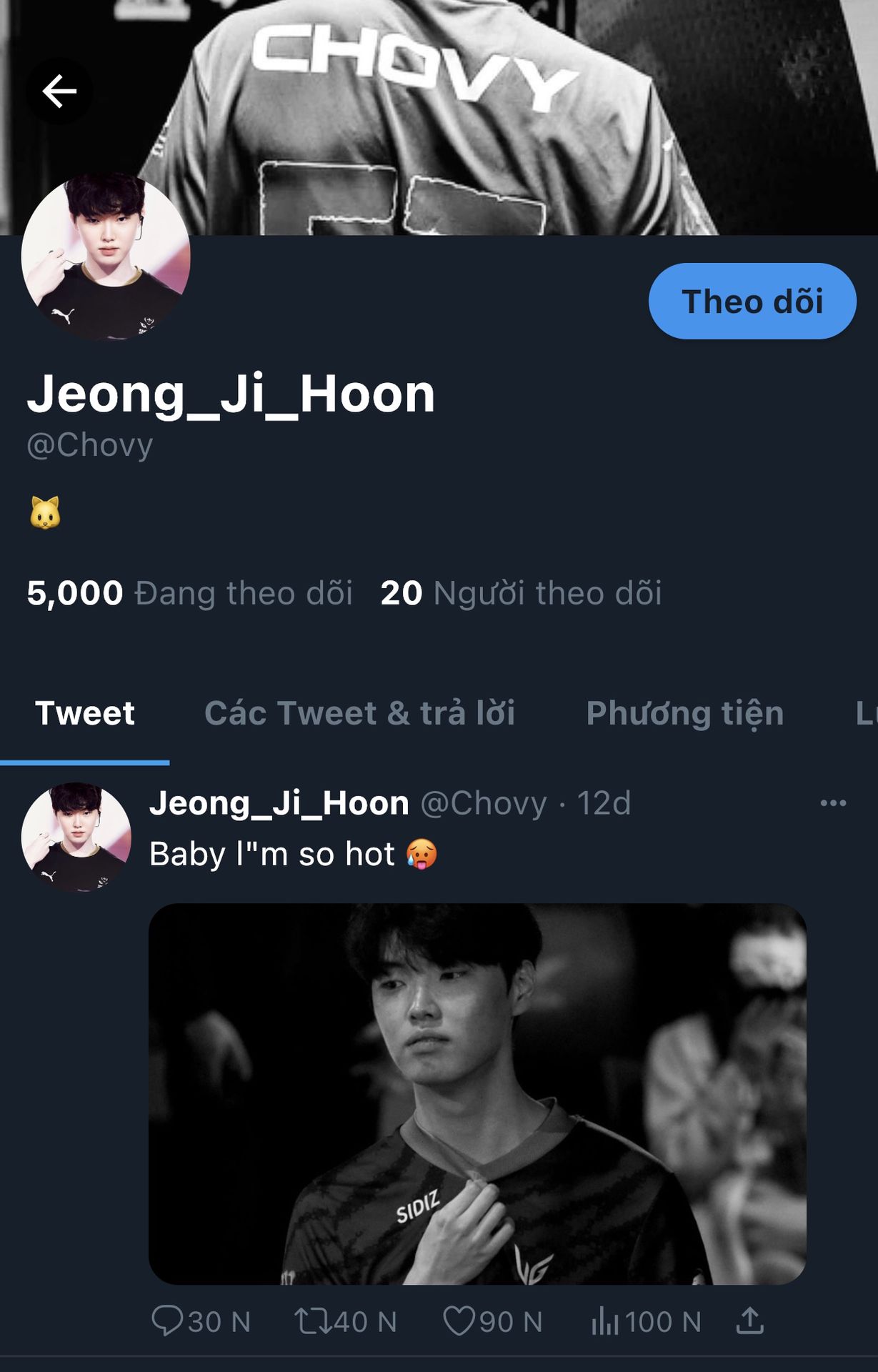The width and height of the screenshot is (878, 1372).
Task: Switch to Các Tweet & trả lời tab
Action: click(x=359, y=713)
